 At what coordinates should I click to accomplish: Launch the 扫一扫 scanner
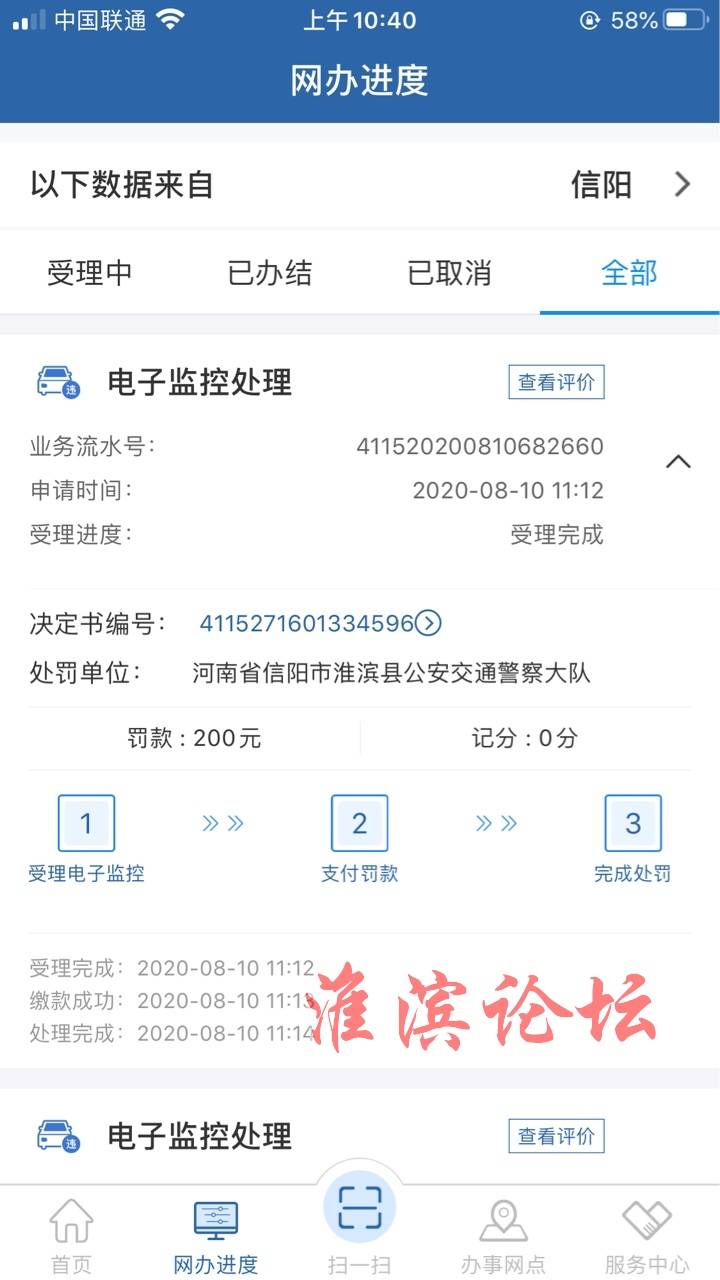click(x=360, y=1222)
